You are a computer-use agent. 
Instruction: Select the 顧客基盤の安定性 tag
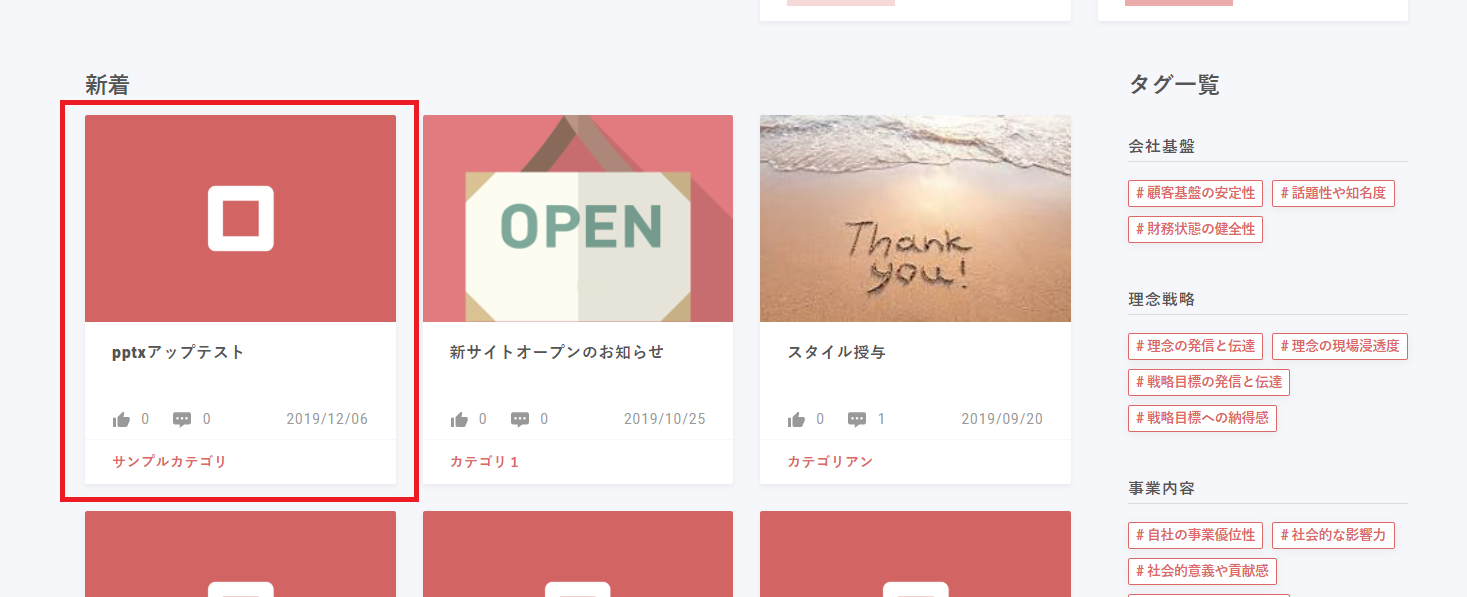[x=1195, y=193]
